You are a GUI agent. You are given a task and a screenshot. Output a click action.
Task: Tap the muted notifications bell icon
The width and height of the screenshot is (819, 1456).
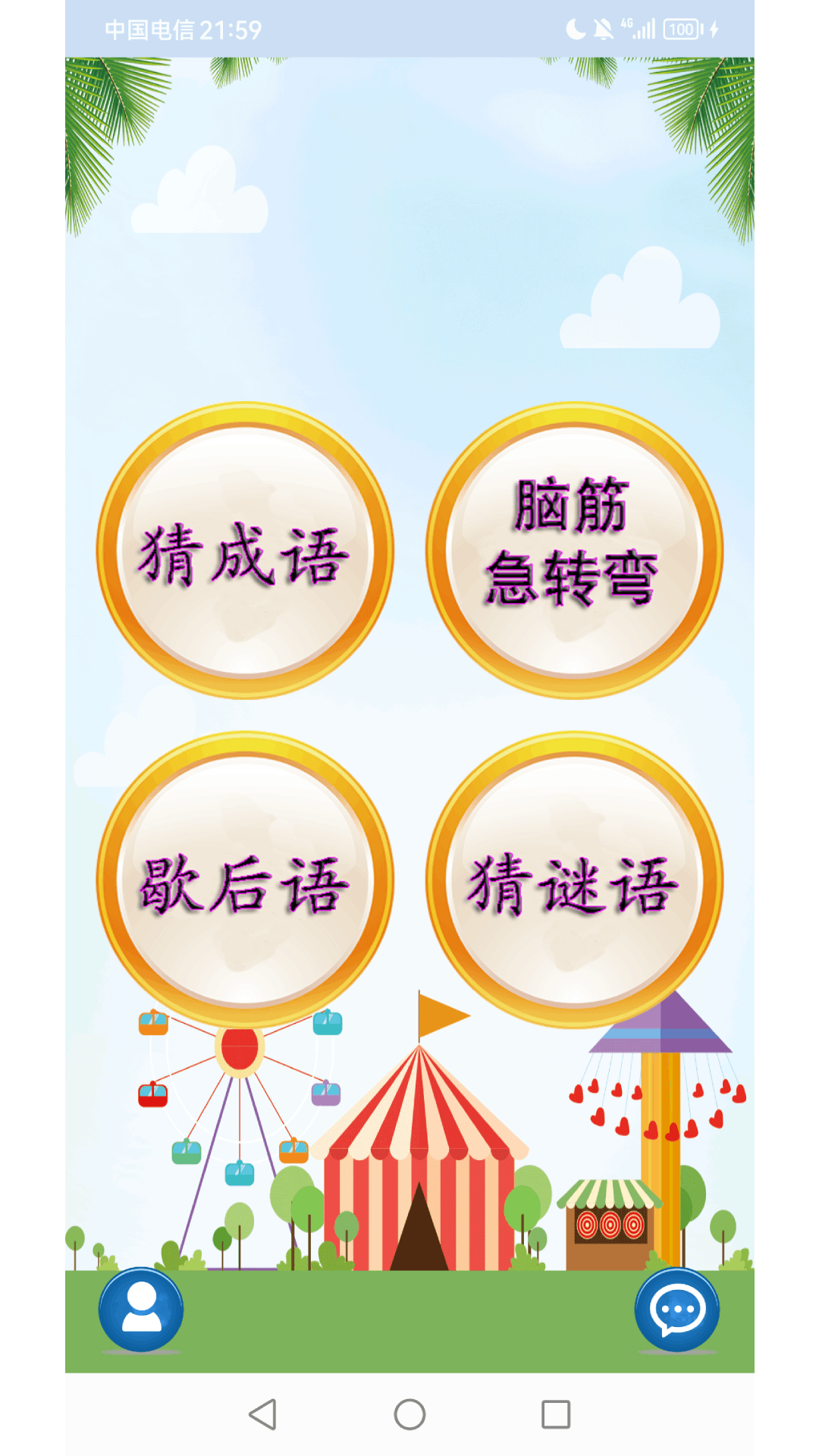603,28
